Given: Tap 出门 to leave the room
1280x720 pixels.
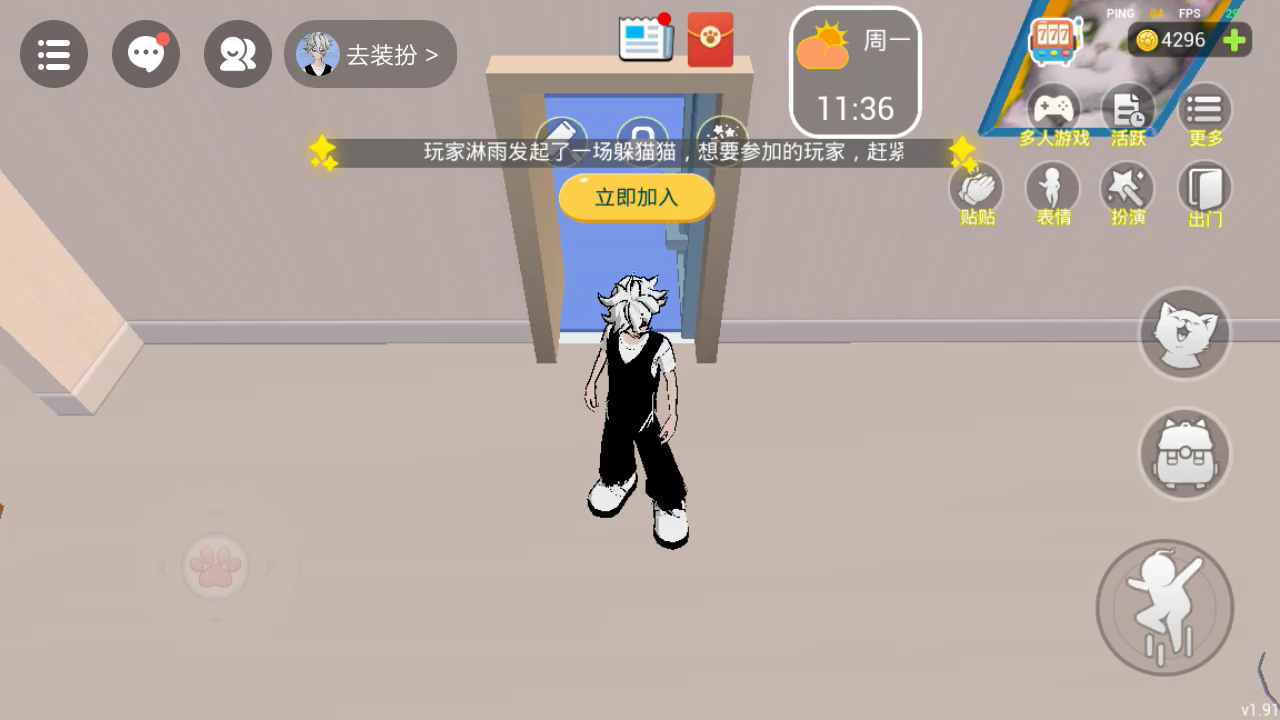Looking at the screenshot, I should 1205,193.
